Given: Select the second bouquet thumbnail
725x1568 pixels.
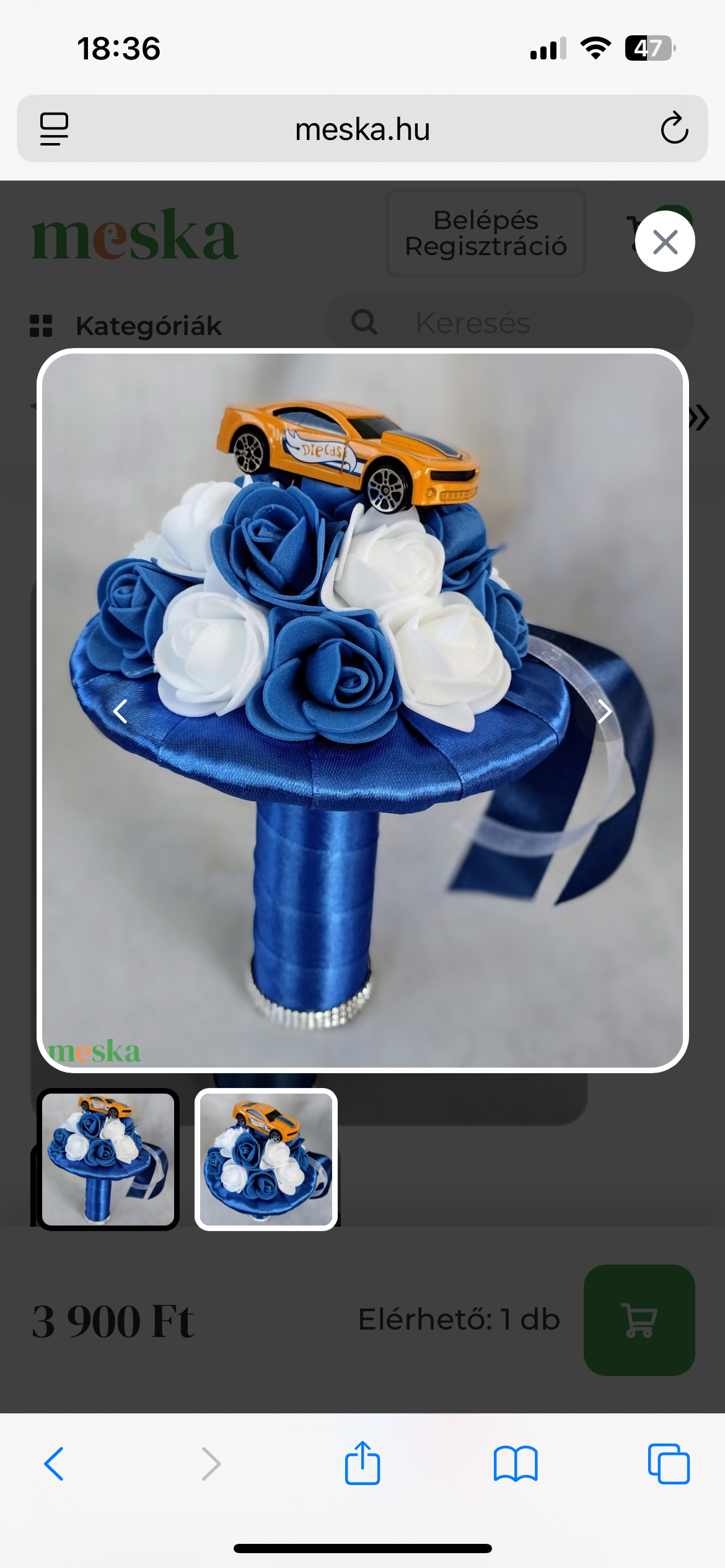Looking at the screenshot, I should coord(266,1159).
